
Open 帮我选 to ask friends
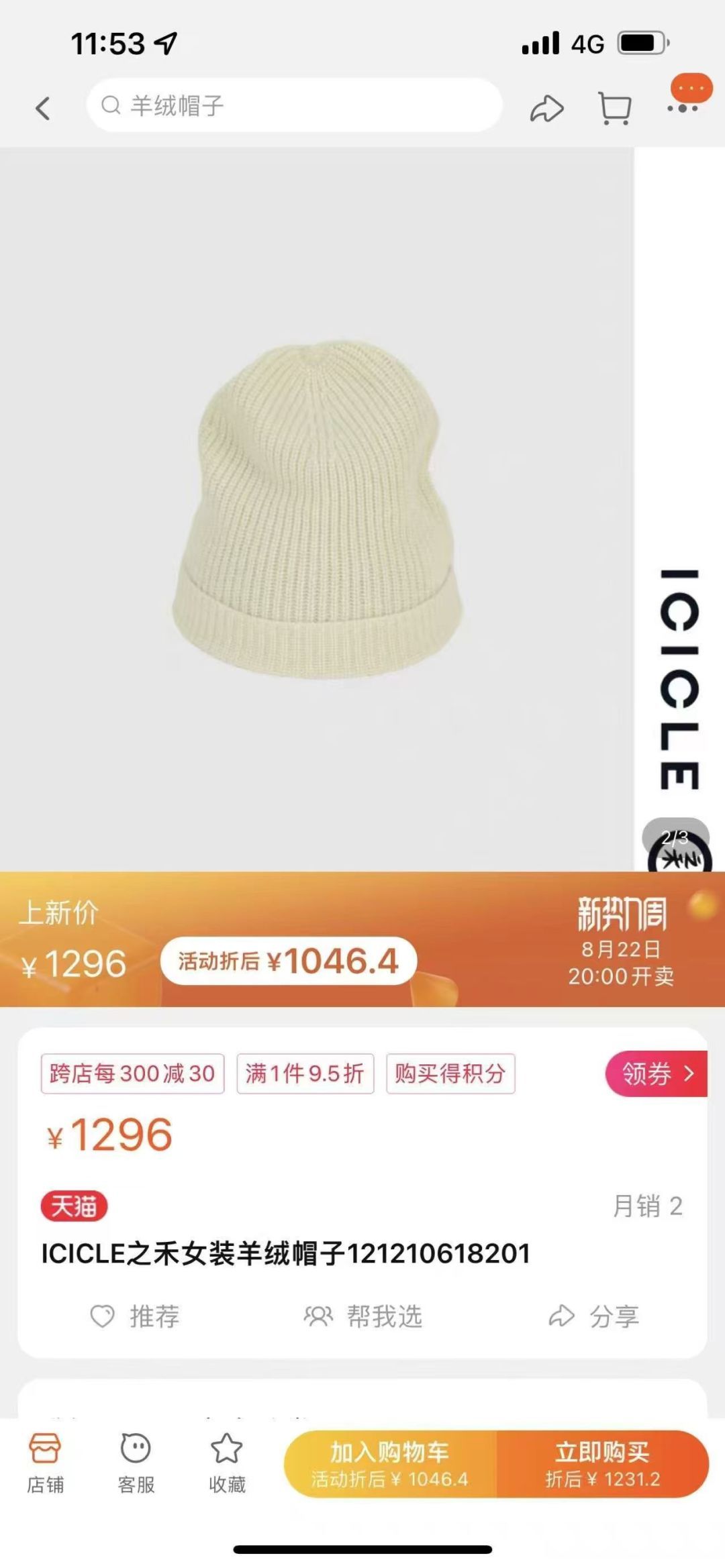click(363, 1316)
